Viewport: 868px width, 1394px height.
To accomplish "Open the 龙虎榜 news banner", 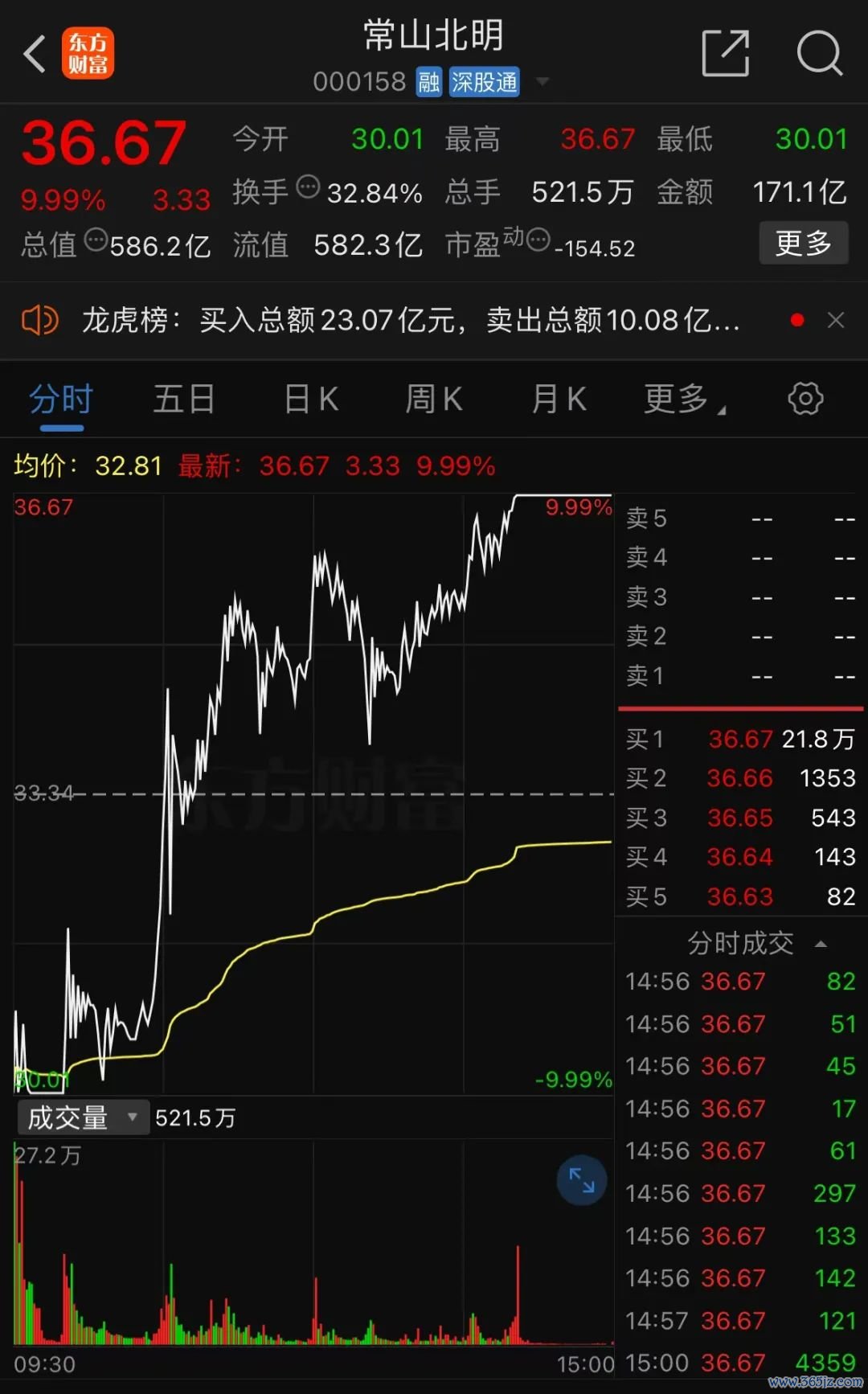I will 410,321.
